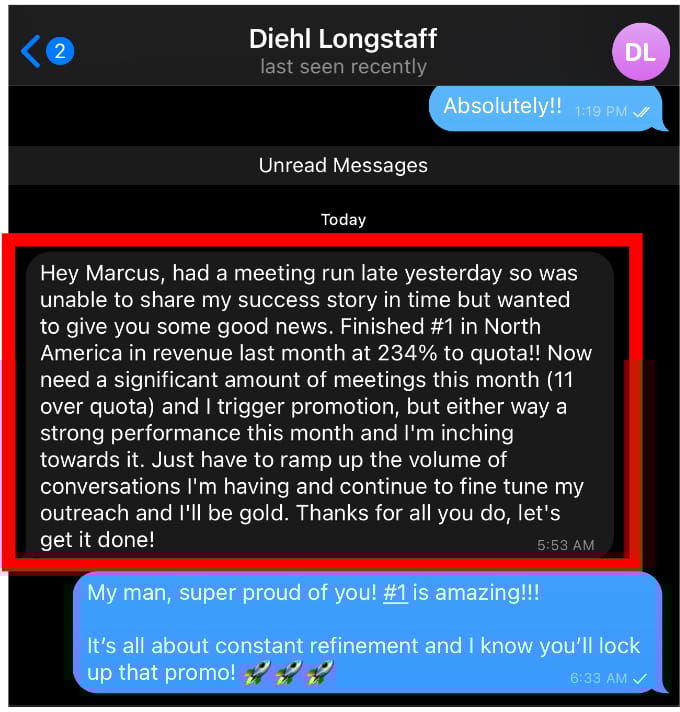Viewport: 680px width, 712px height.
Task: Open chat info from Diehl Longstaff title
Action: coord(343,40)
